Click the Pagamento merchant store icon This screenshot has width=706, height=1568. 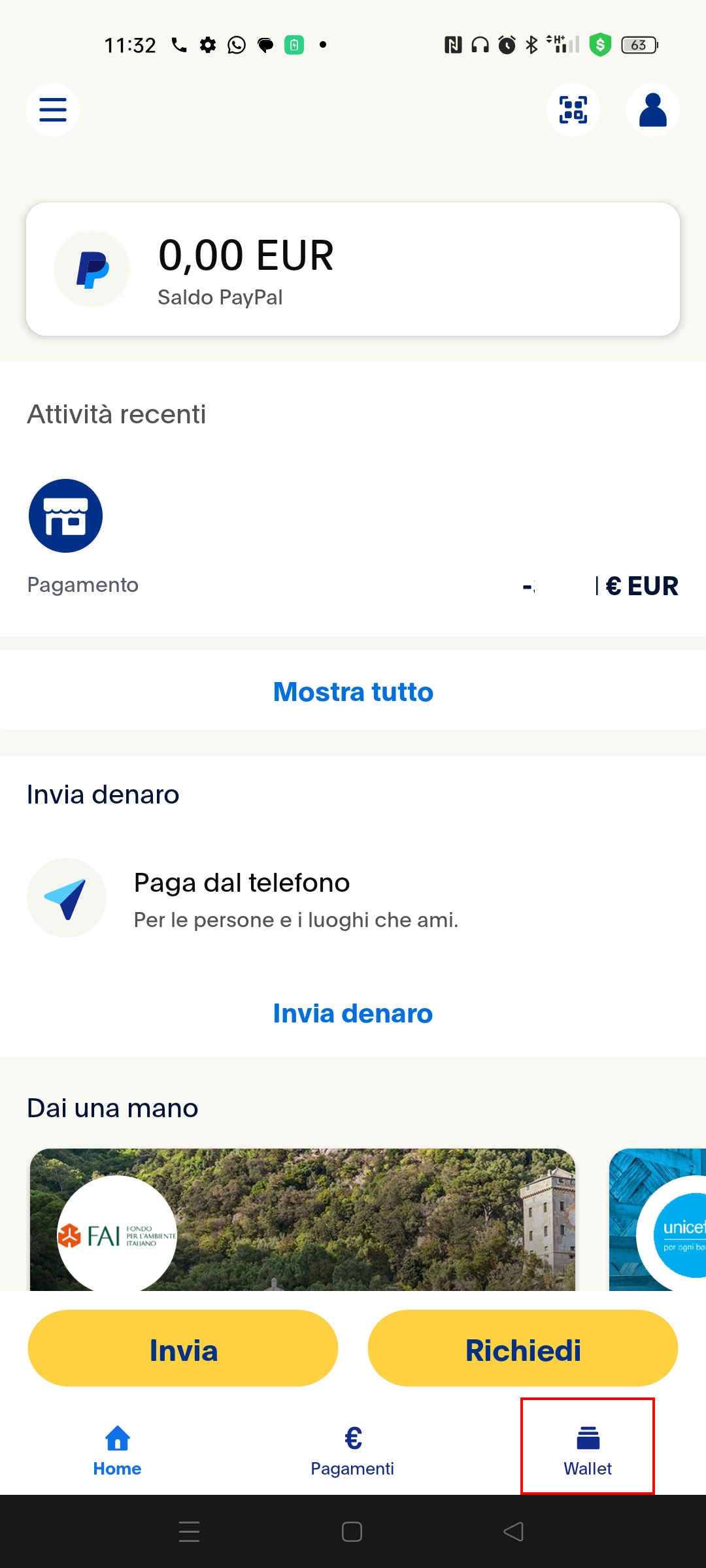pos(65,515)
